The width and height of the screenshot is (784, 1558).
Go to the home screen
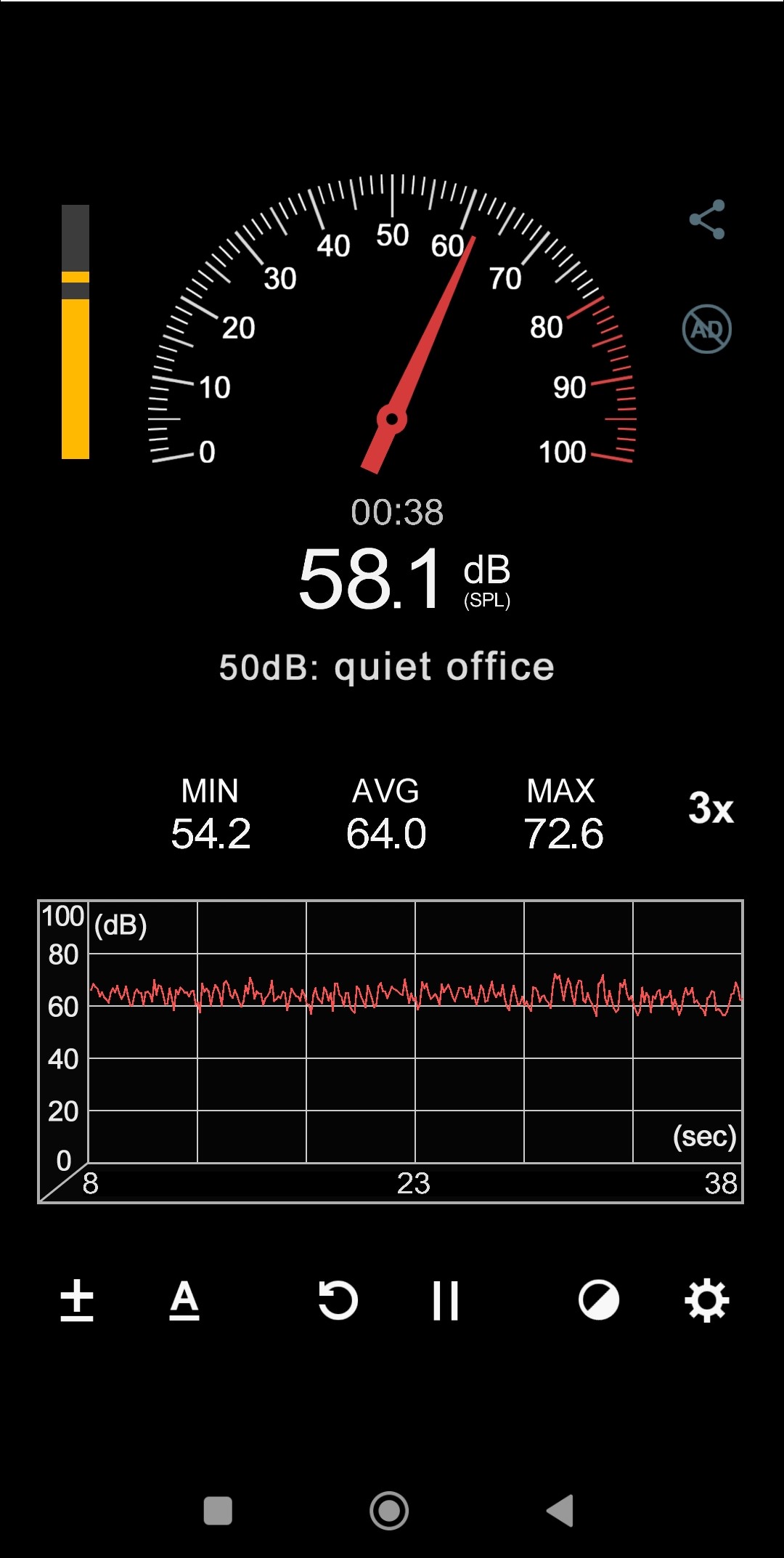coord(389,1511)
